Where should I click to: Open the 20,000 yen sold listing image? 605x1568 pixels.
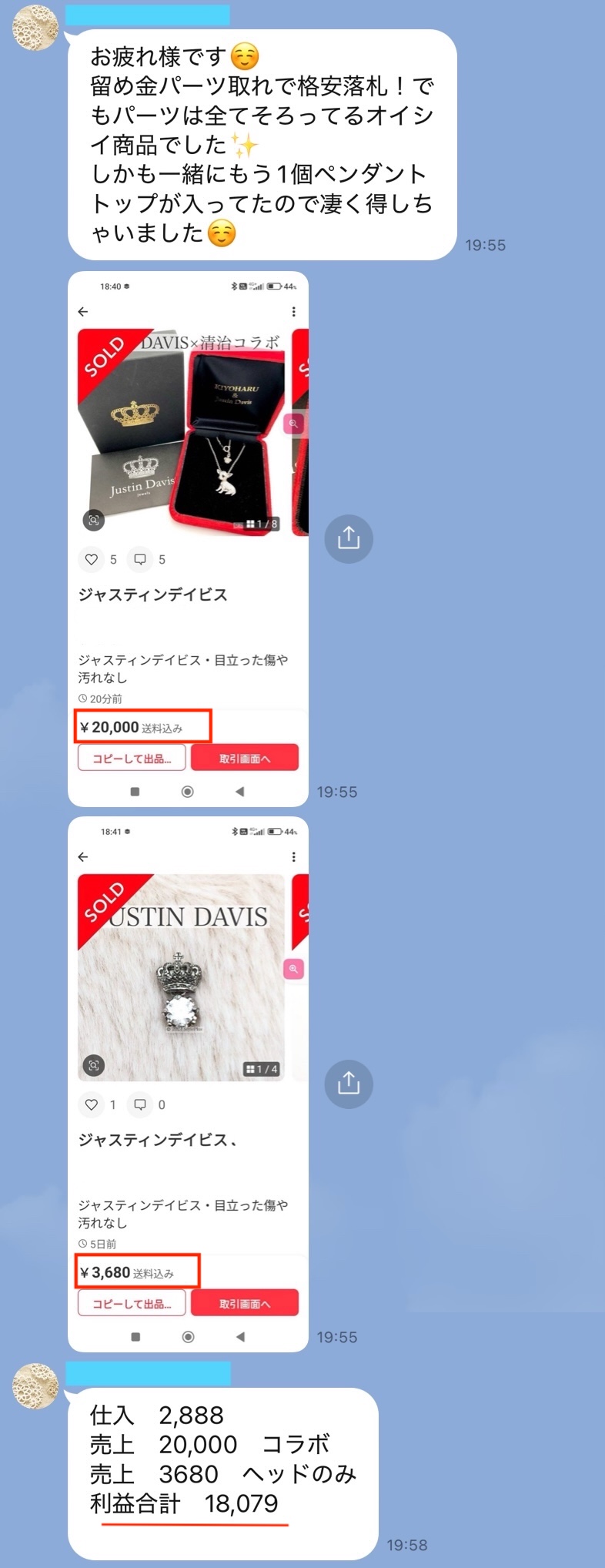pyautogui.click(x=188, y=539)
